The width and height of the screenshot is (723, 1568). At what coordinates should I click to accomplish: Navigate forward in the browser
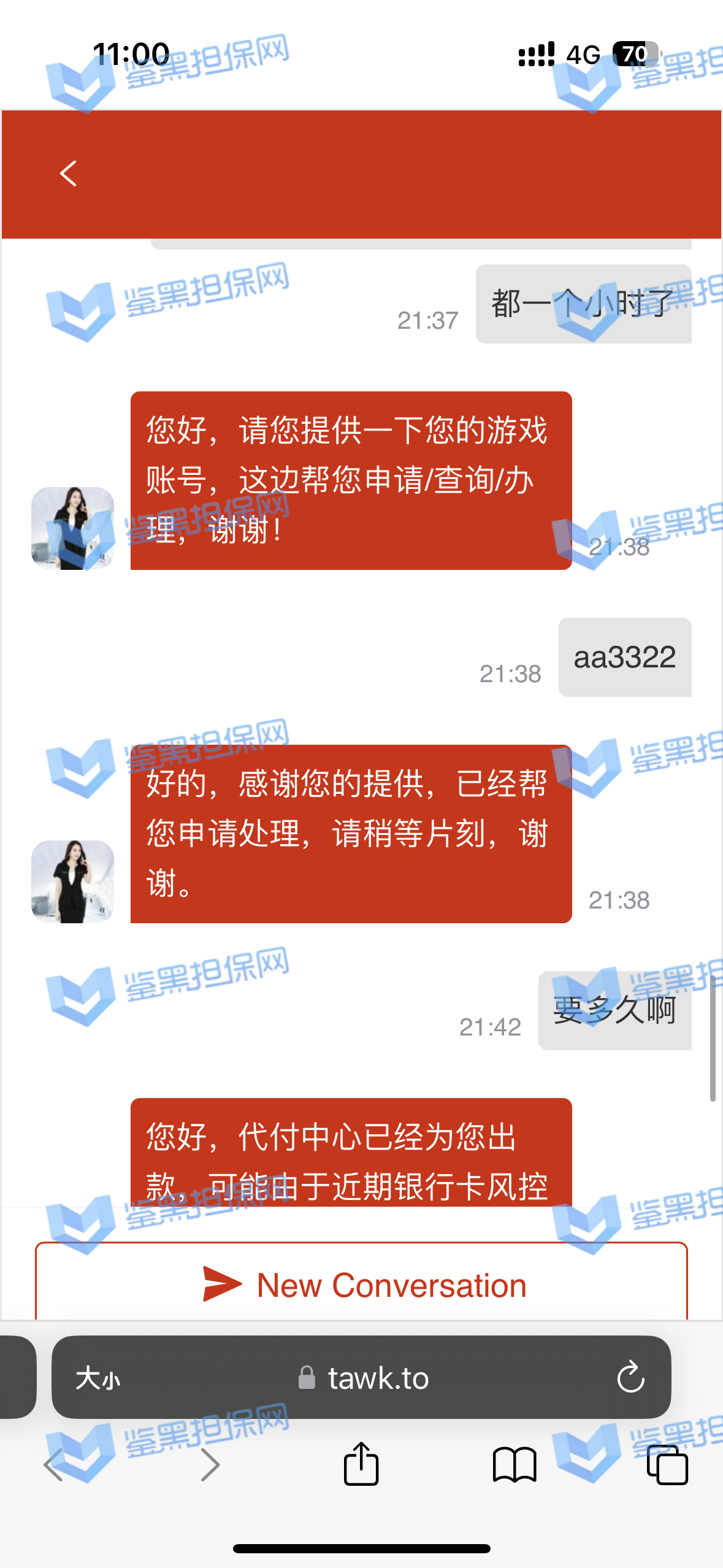[x=210, y=1465]
